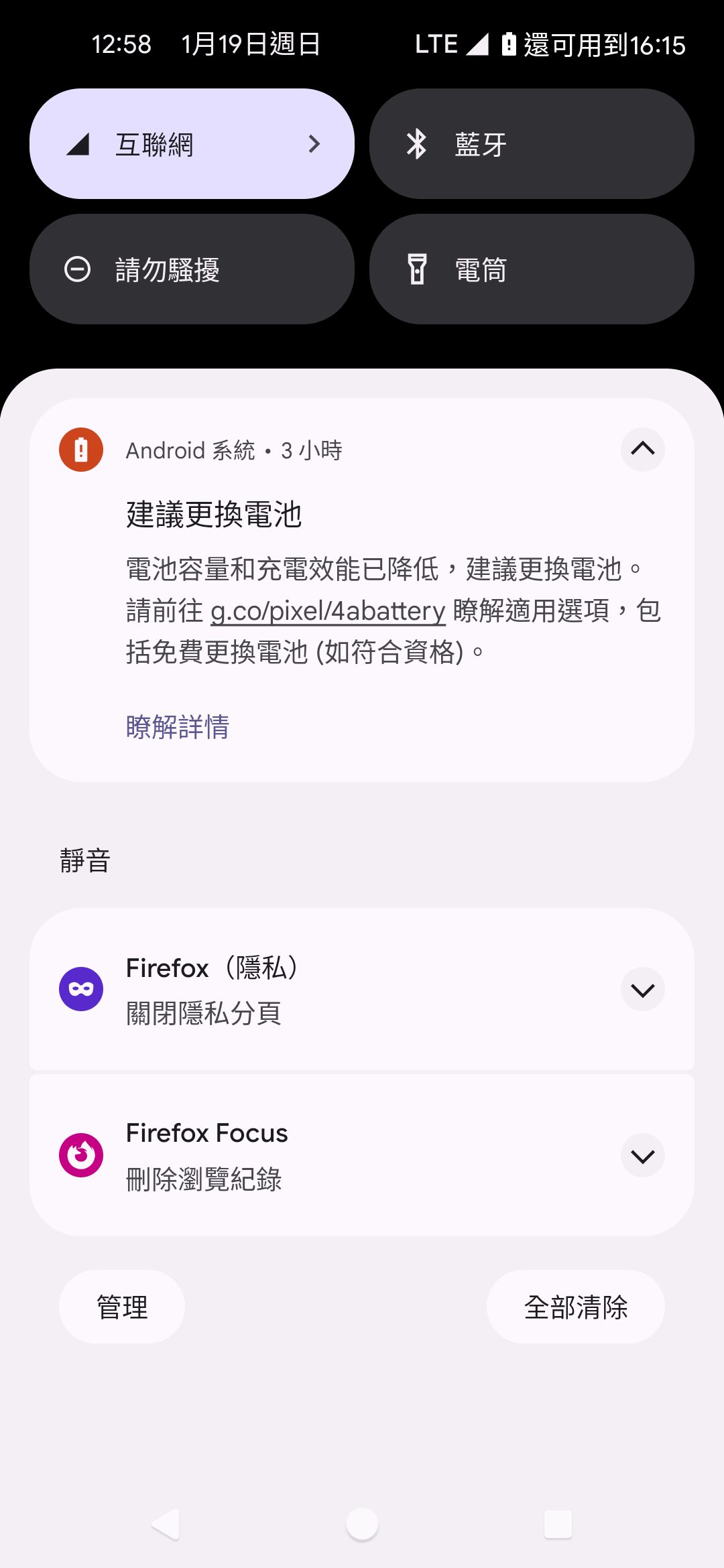724x1568 pixels.
Task: Turn on the 電筒 flashlight tile
Action: coord(532,269)
